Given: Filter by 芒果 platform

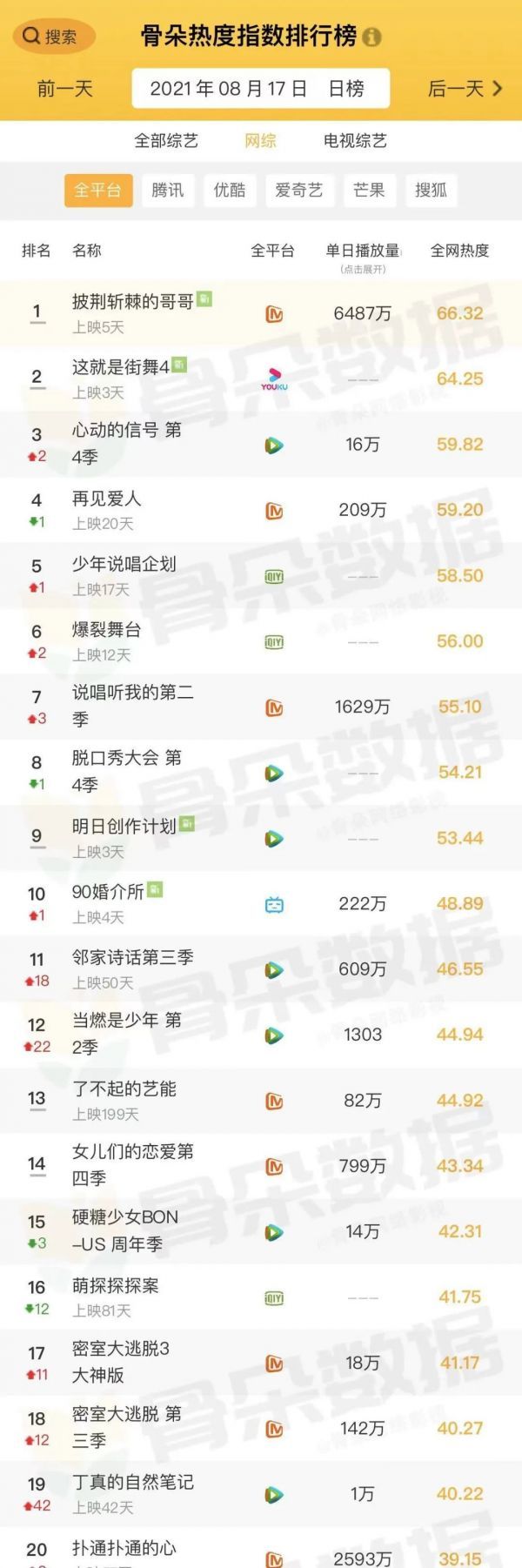Looking at the screenshot, I should pyautogui.click(x=369, y=191).
